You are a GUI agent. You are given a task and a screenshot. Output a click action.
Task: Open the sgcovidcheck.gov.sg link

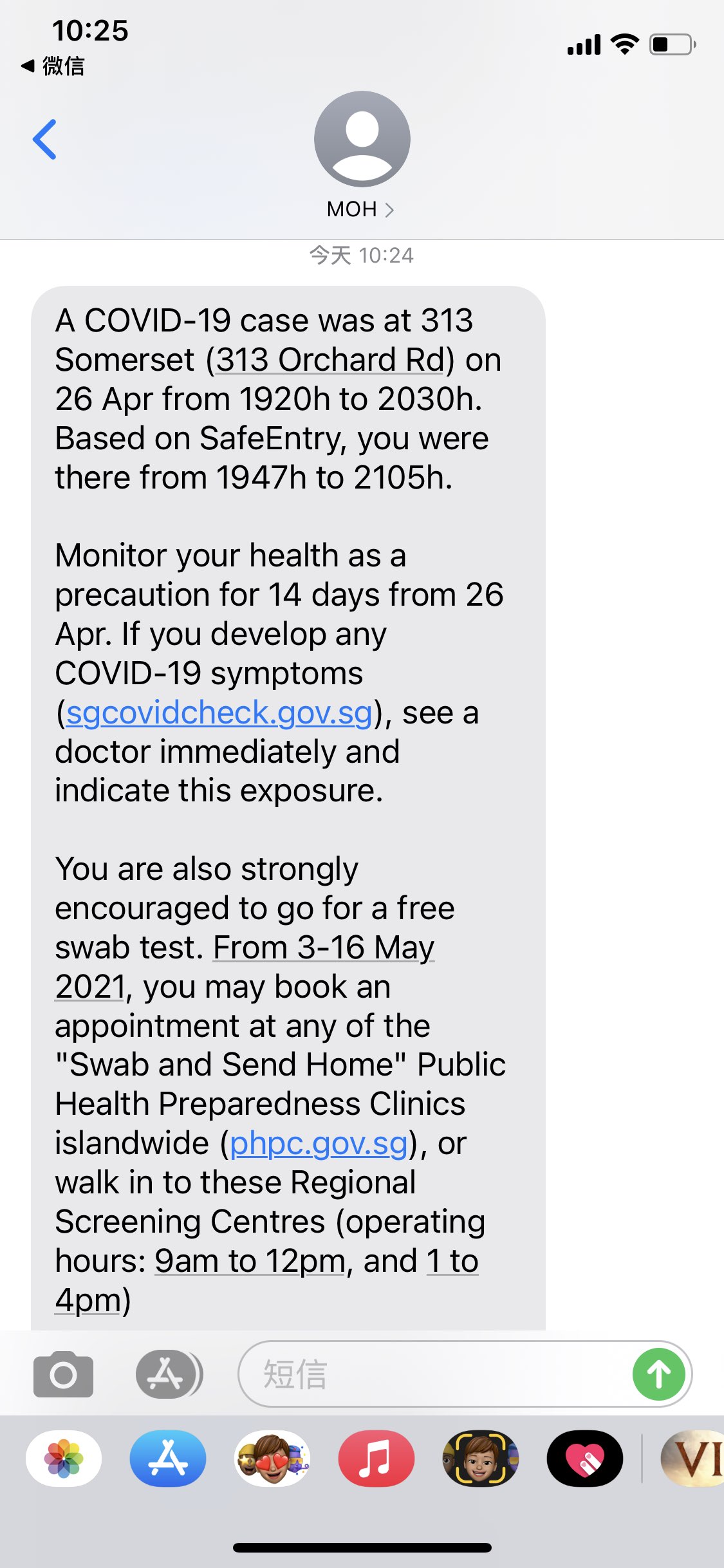pos(219,713)
